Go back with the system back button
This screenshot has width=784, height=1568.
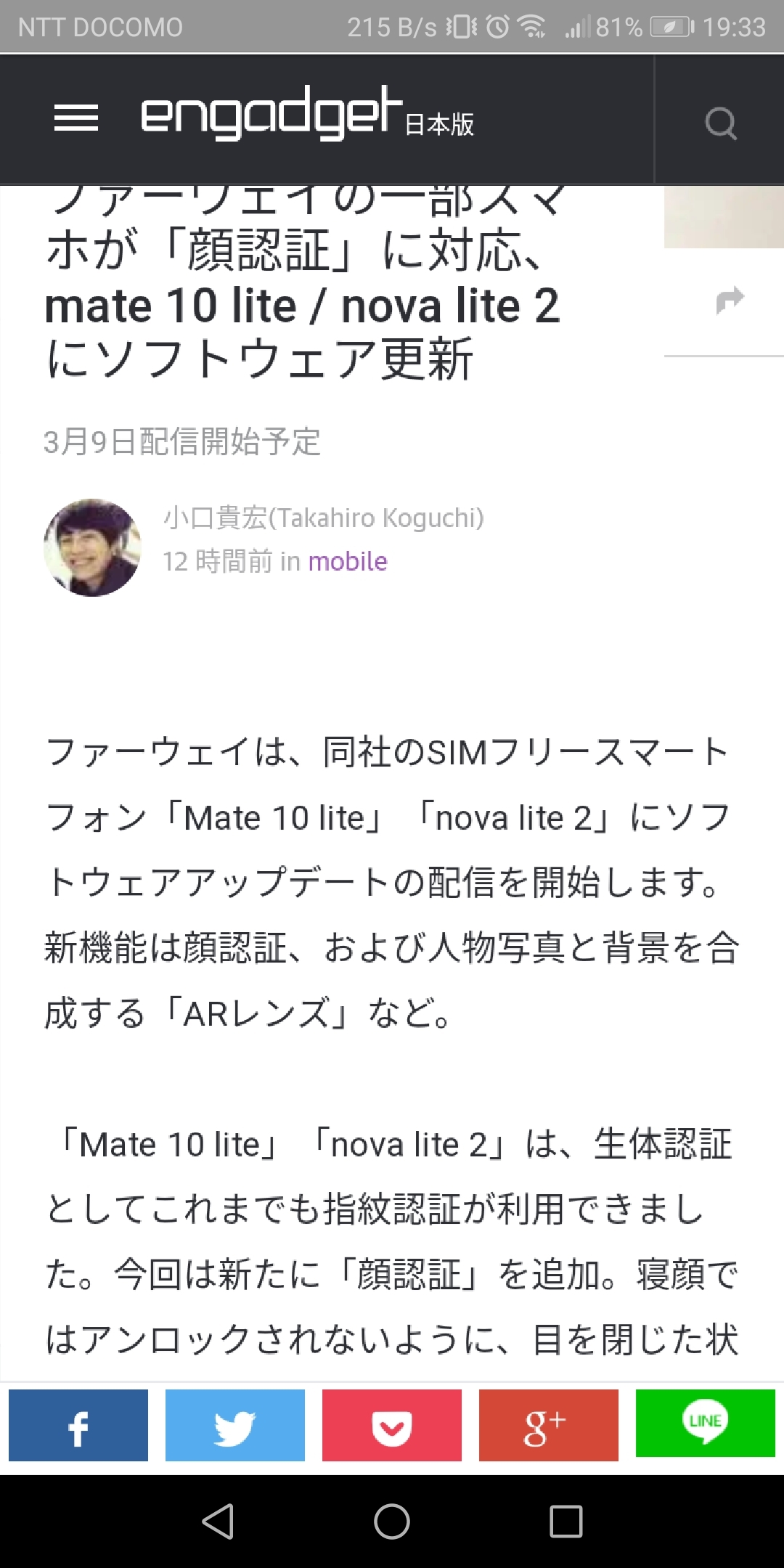[218, 1521]
